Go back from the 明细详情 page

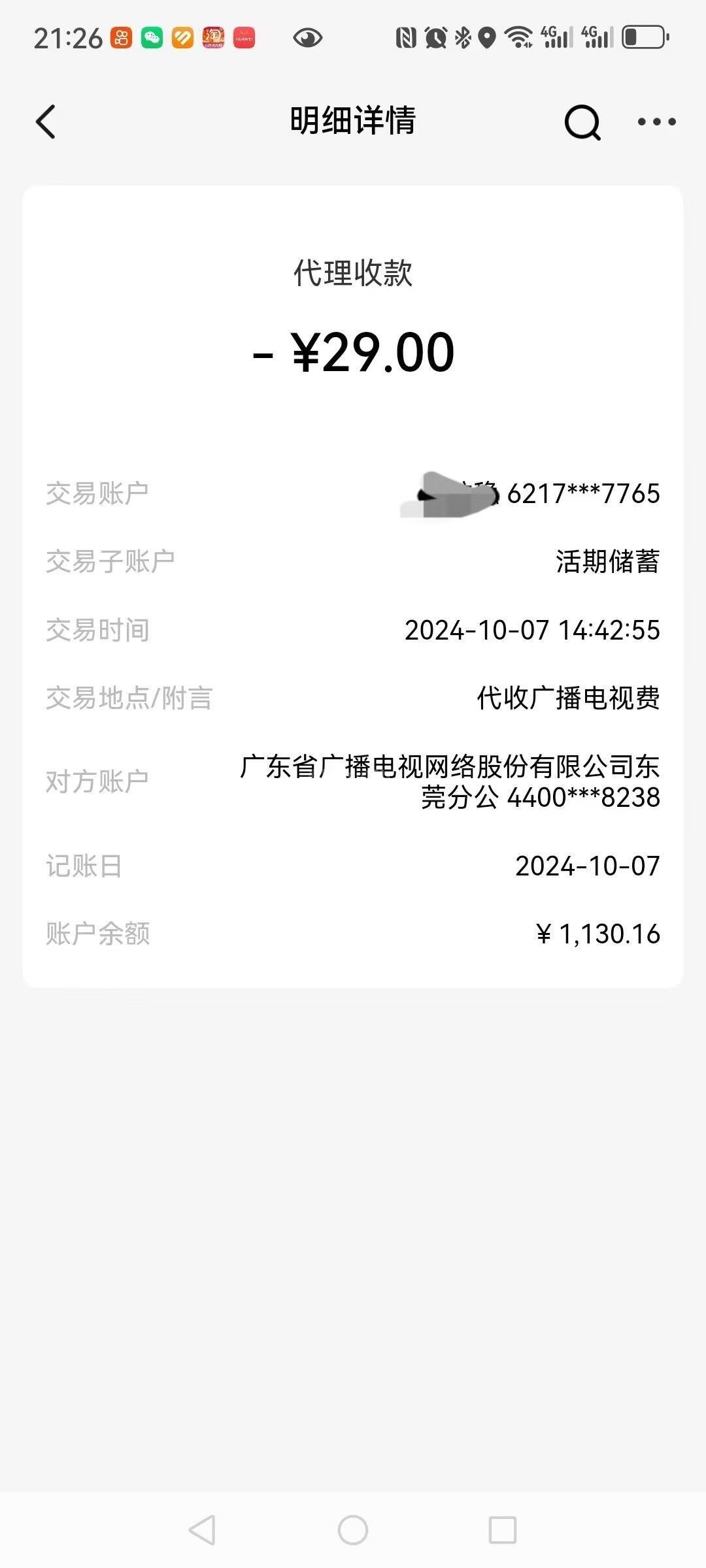[x=46, y=122]
